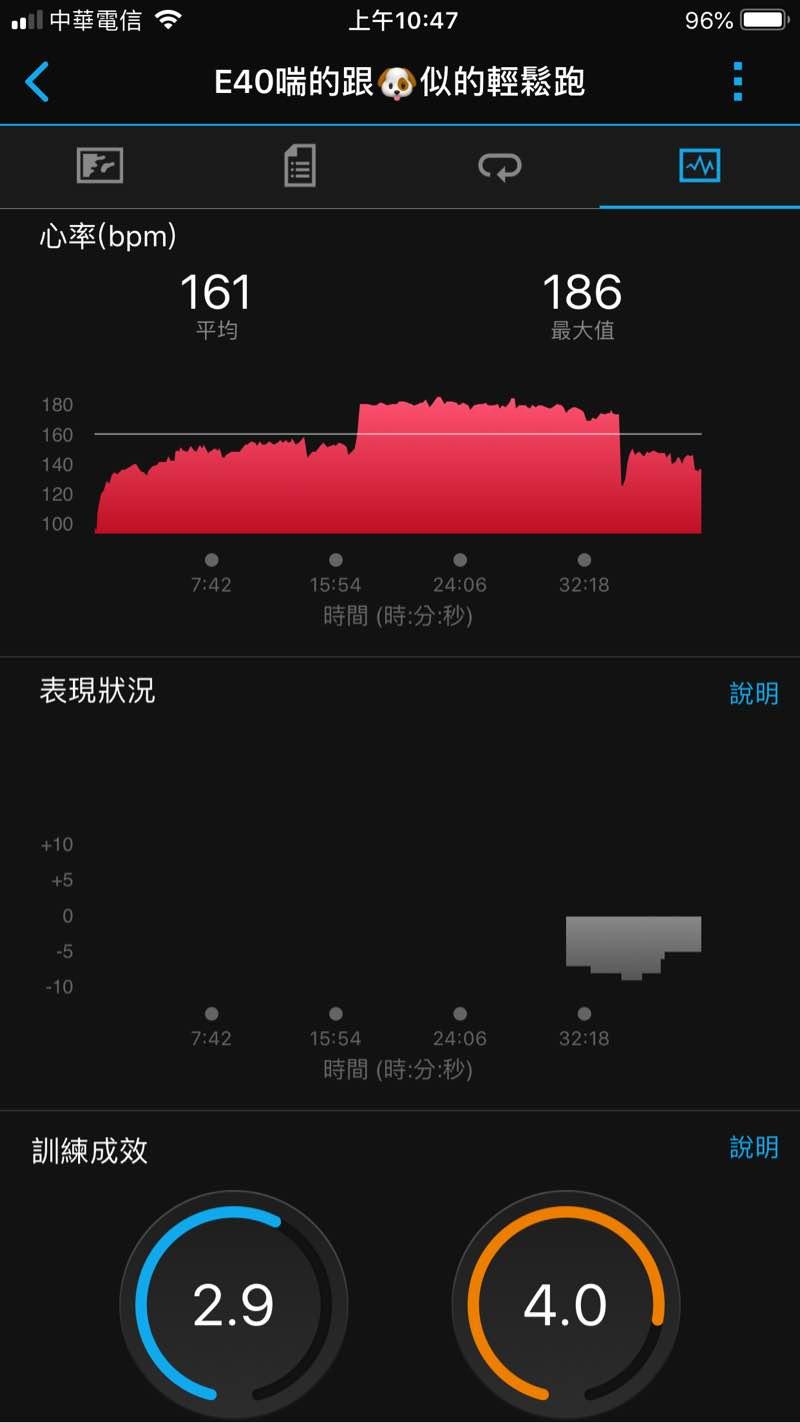Screen dimensions: 800x1423
Task: Switch to the stats details tab
Action: pyautogui.click(x=300, y=166)
